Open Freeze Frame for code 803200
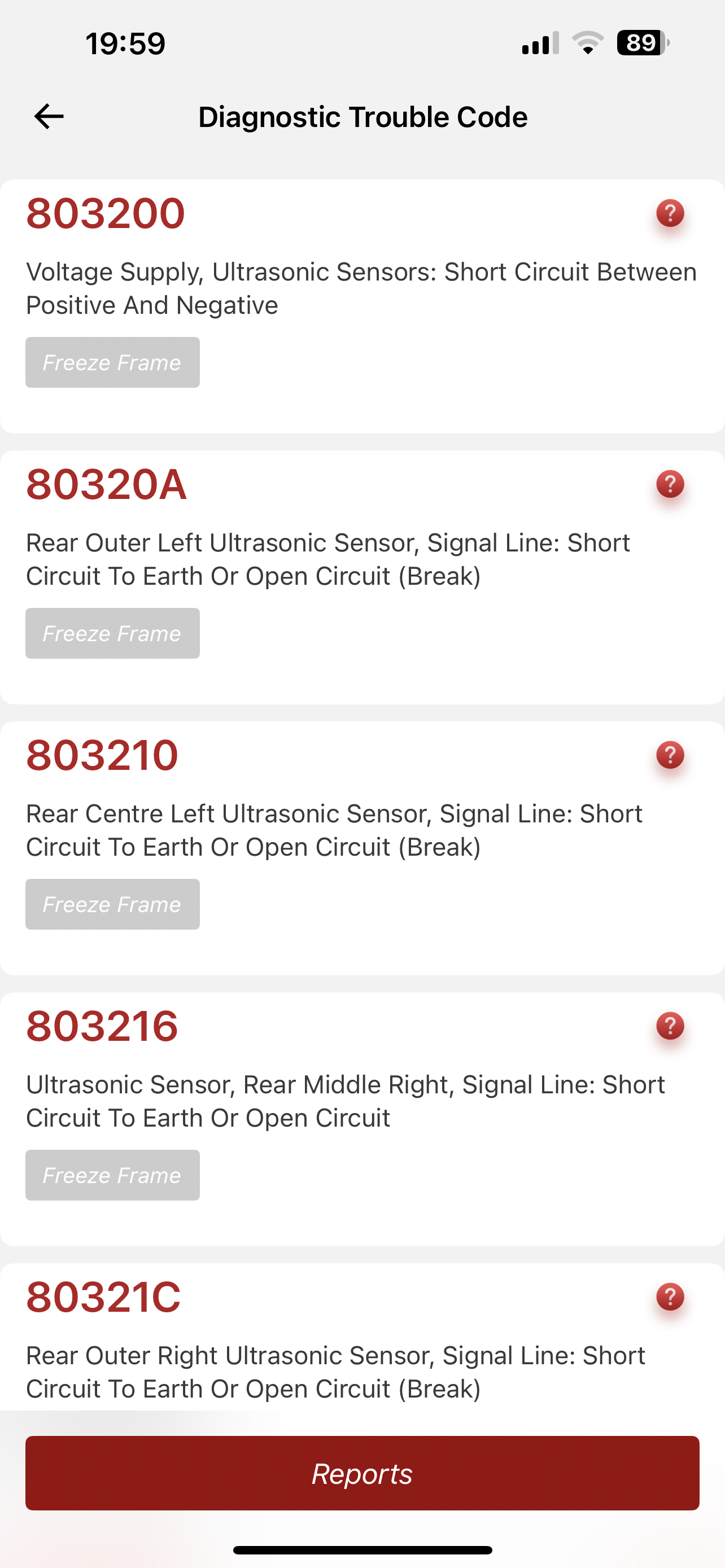The image size is (725, 1568). tap(112, 362)
